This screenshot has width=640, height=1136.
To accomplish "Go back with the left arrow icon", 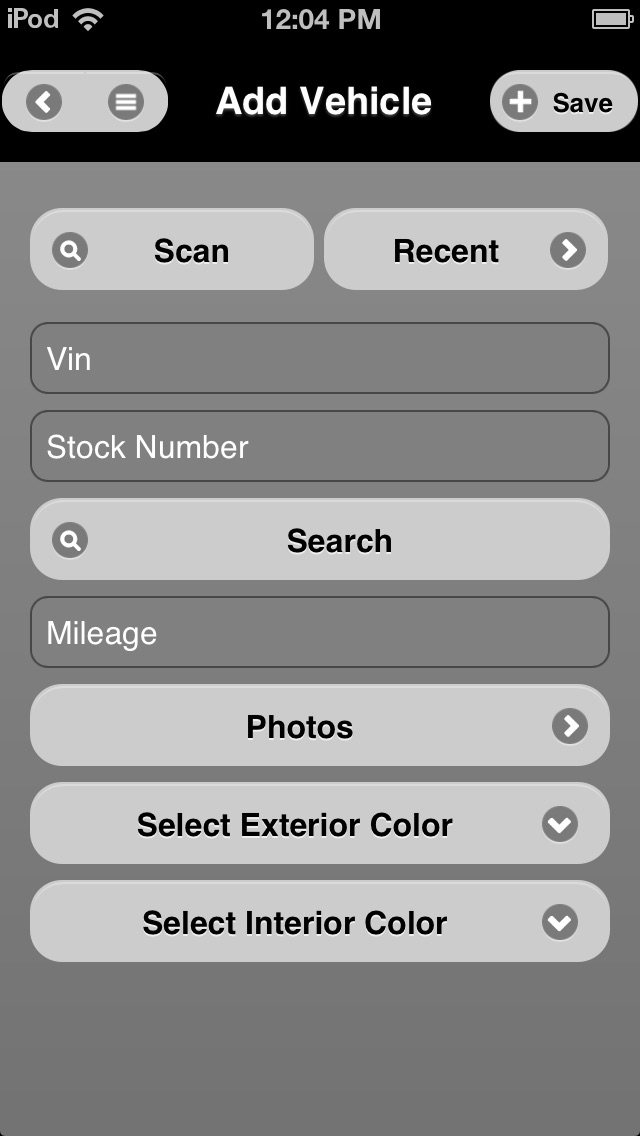I will click(x=43, y=101).
